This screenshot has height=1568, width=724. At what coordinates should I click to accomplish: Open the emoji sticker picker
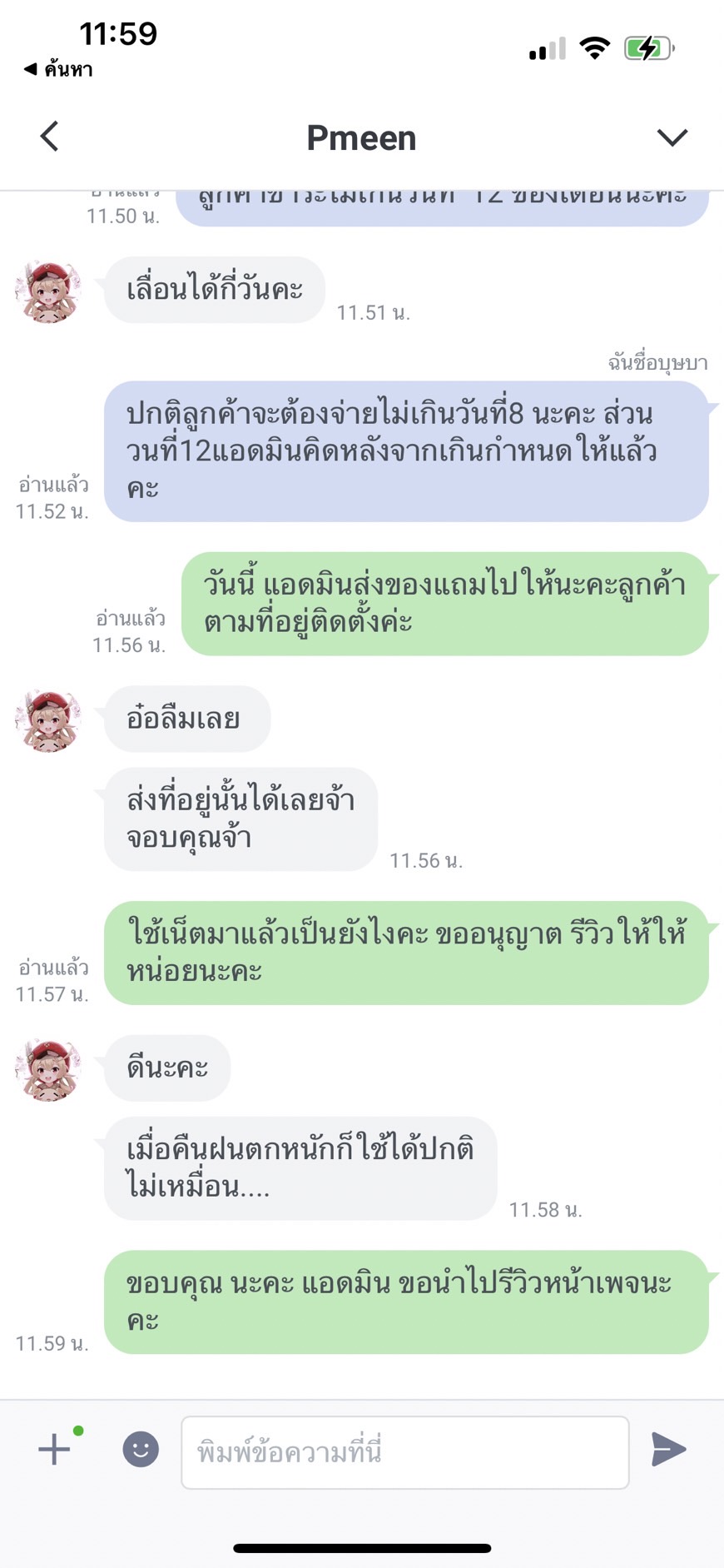[141, 1450]
